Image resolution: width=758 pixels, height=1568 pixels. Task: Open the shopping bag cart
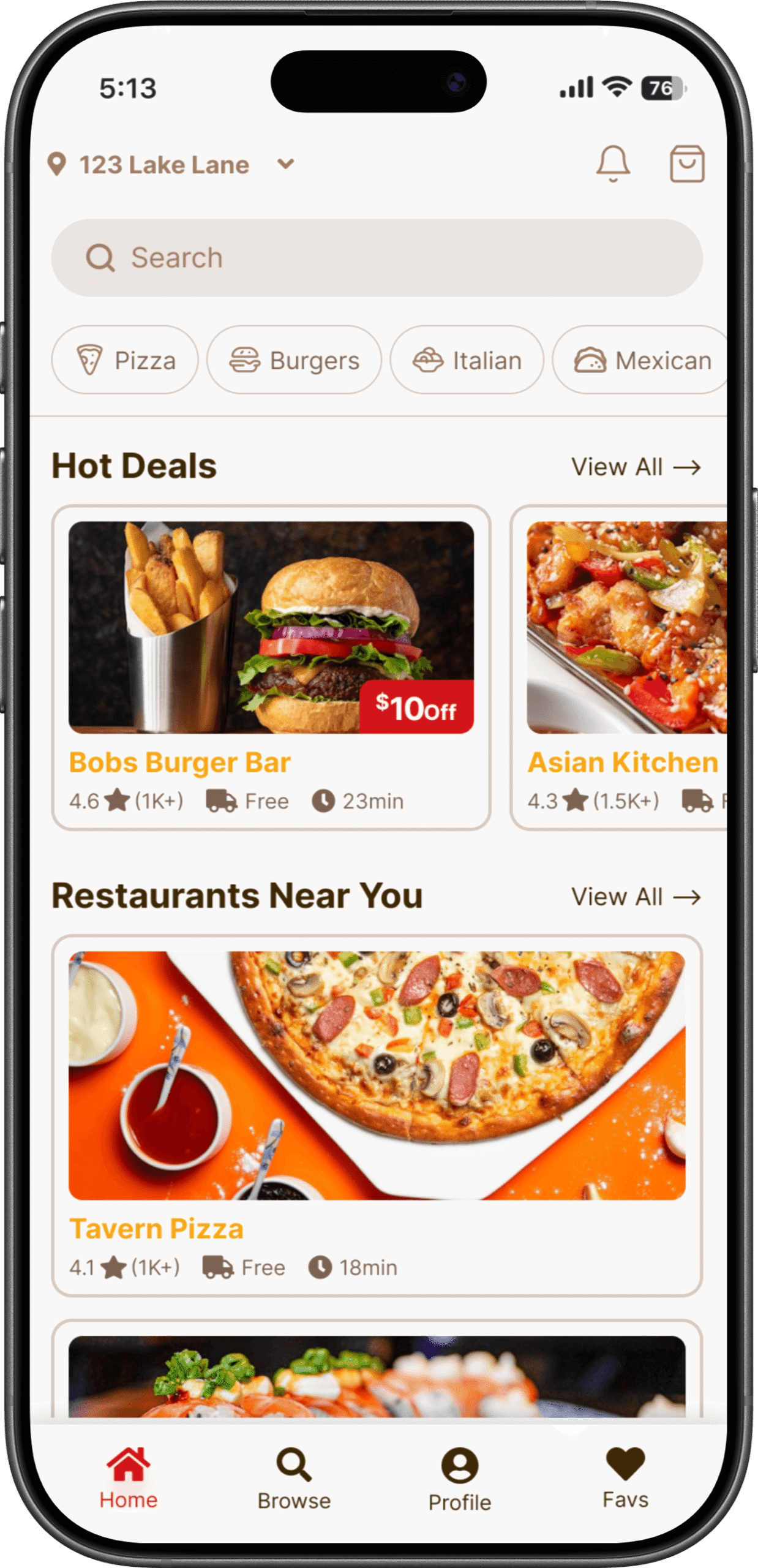(x=686, y=164)
